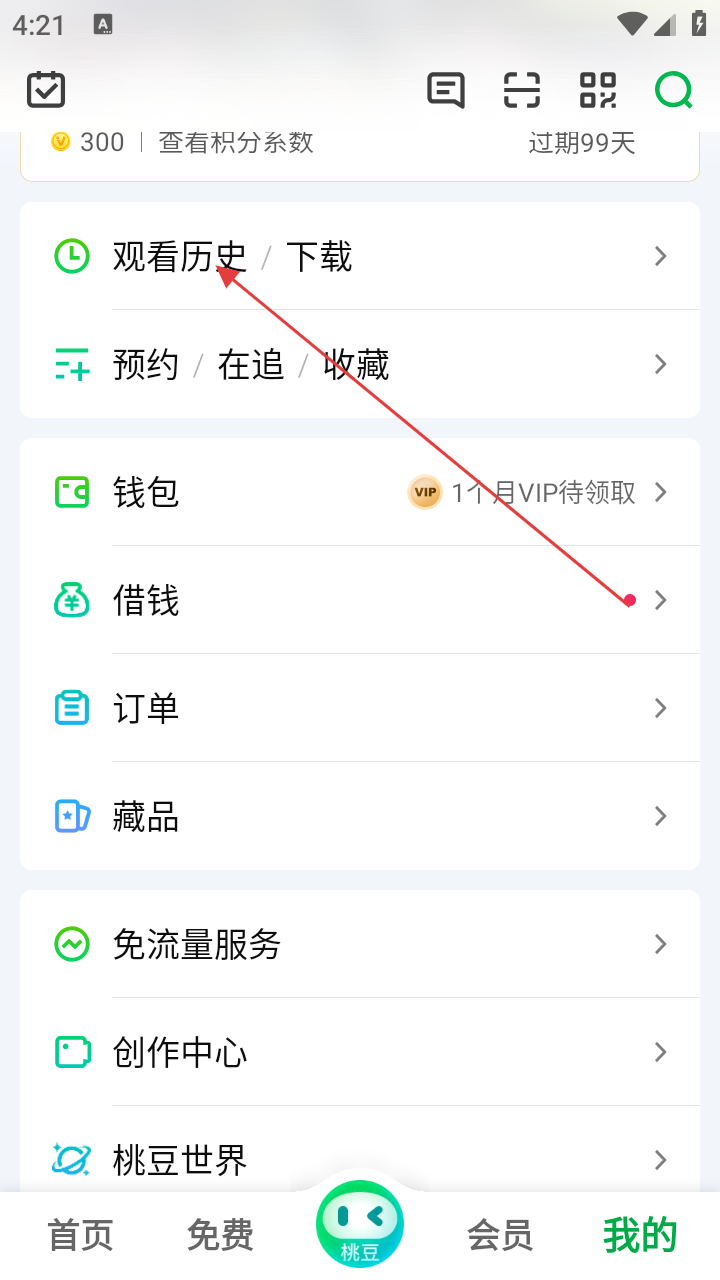Open 观看历史 watch history
This screenshot has height=1280, width=720.
178,257
